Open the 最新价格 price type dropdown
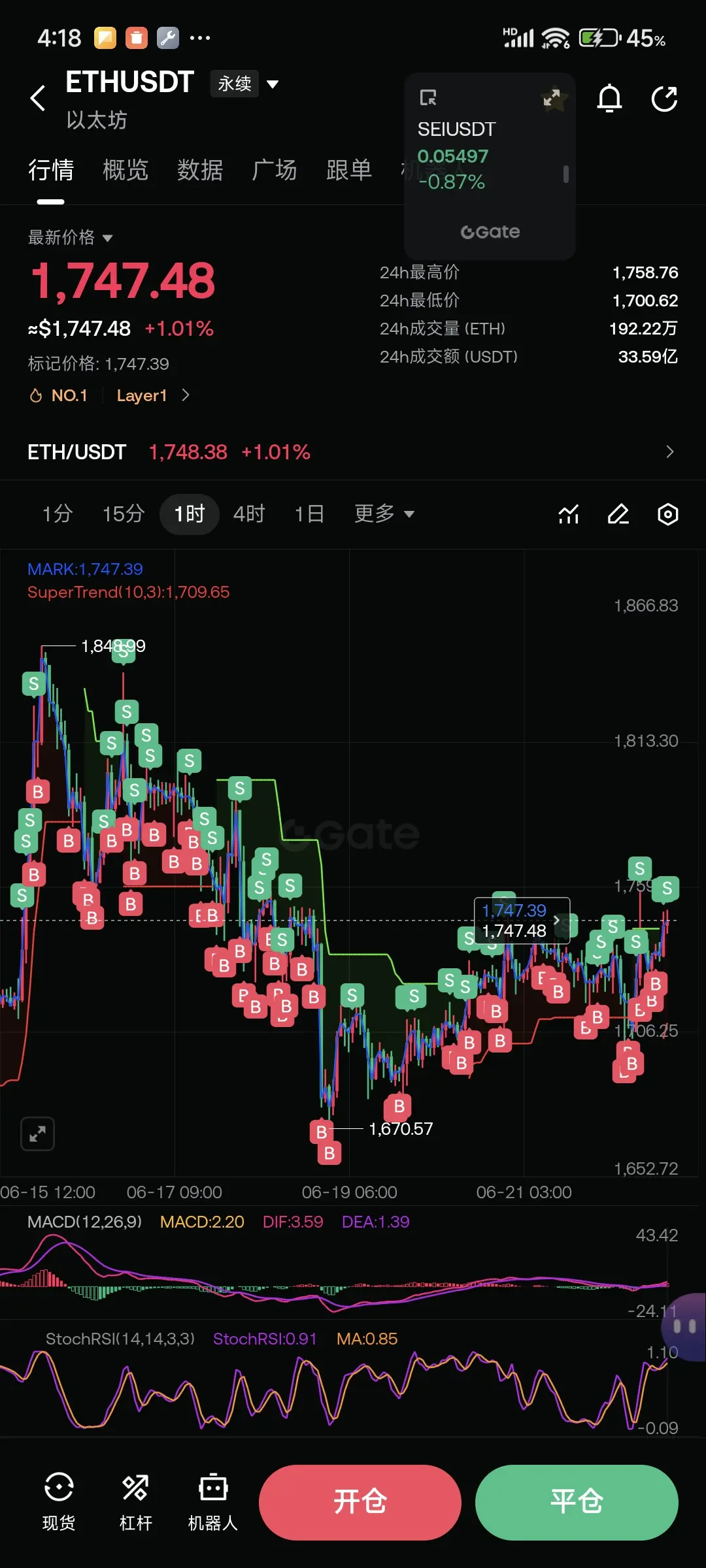The height and width of the screenshot is (1568, 706). click(71, 237)
